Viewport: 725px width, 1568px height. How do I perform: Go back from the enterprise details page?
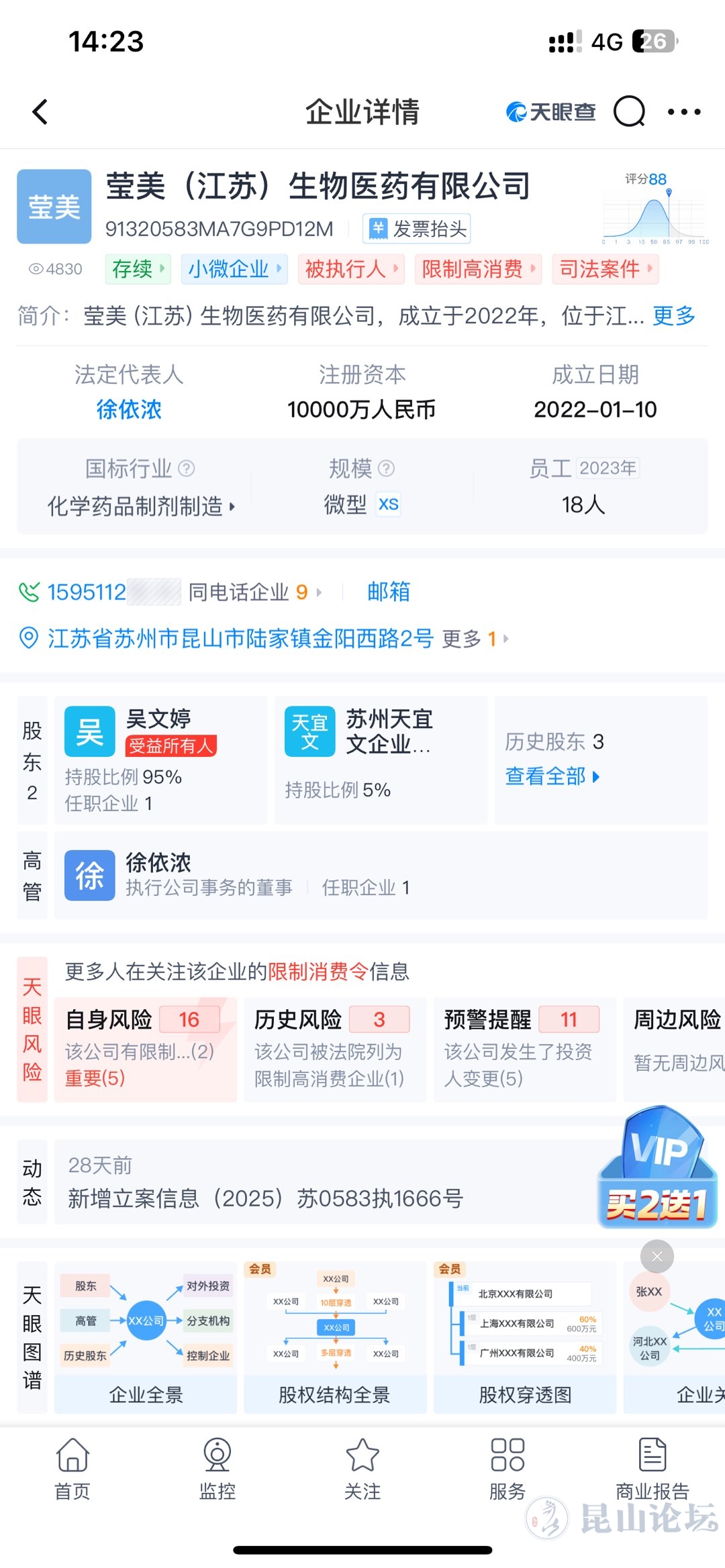[x=40, y=112]
